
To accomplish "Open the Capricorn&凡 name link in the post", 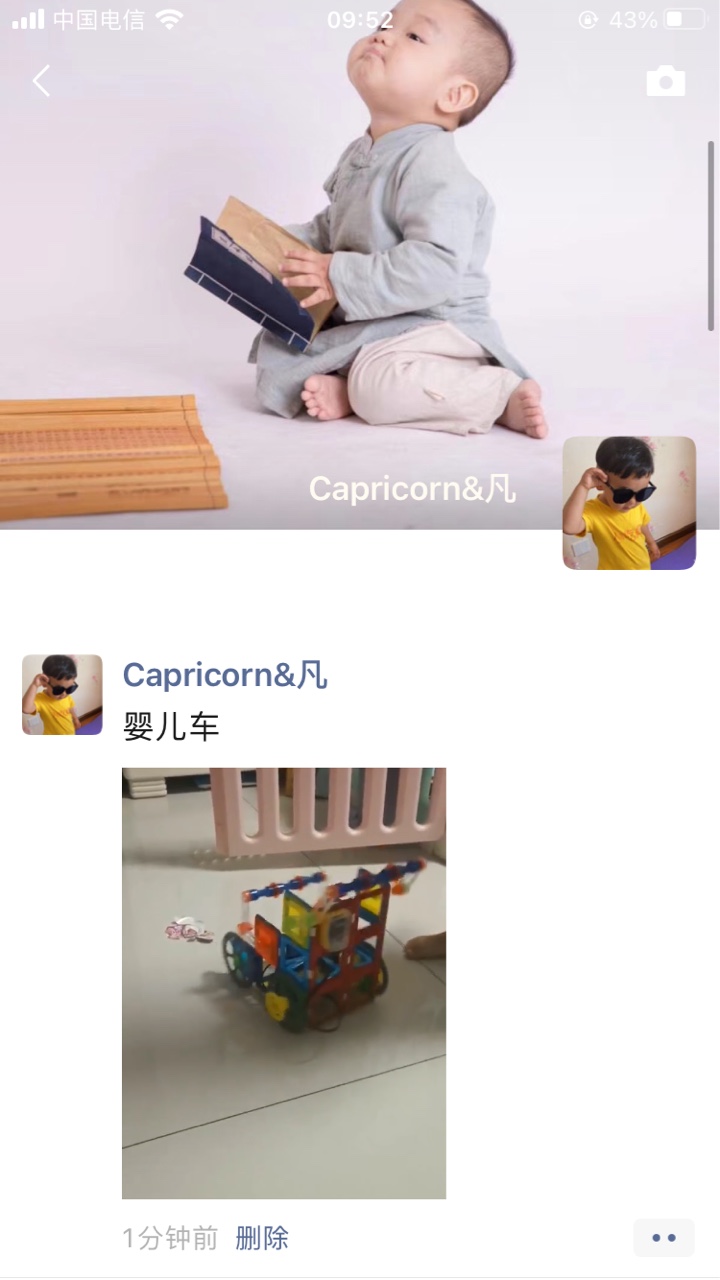I will pos(225,675).
